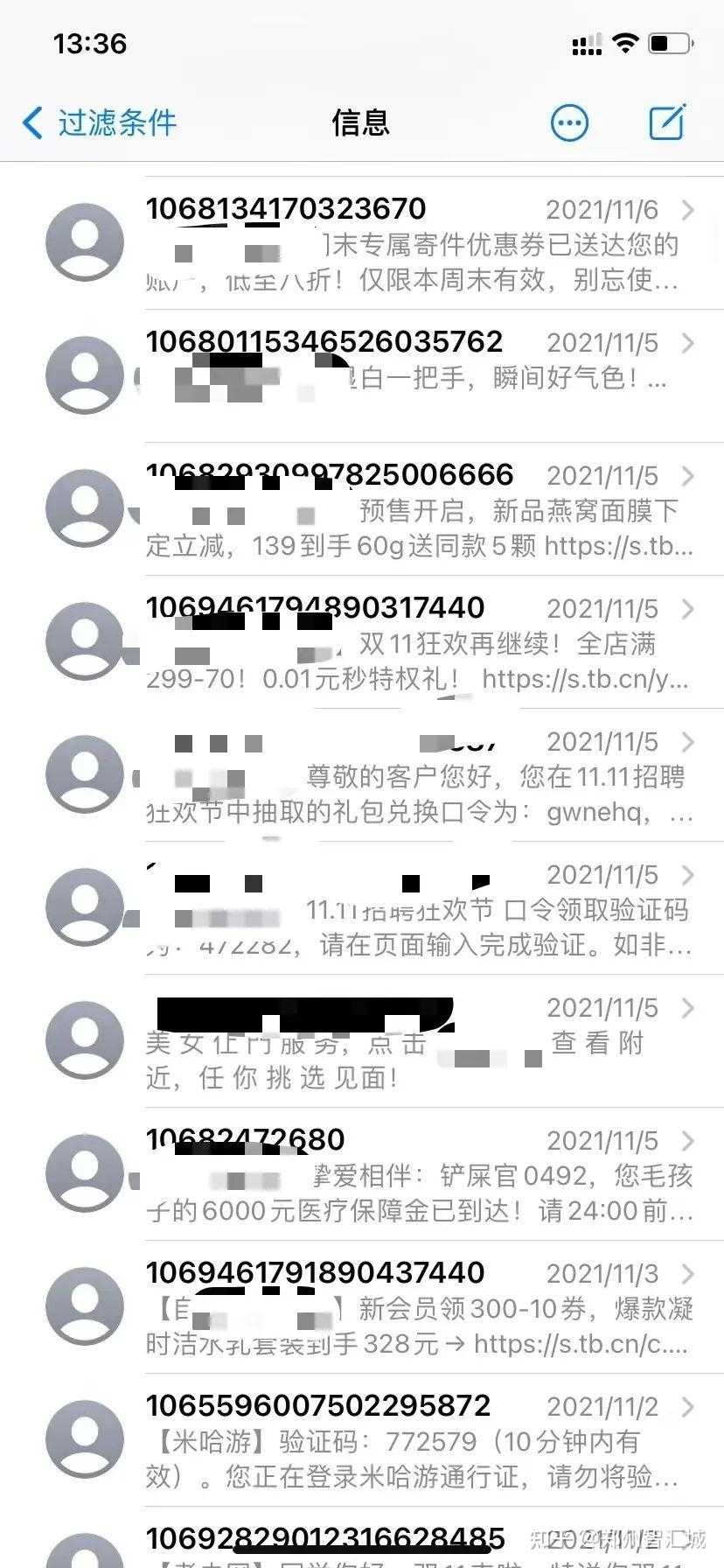Open the thread from 1068134170323670
Viewport: 724px width, 1568px height.
pos(362,243)
